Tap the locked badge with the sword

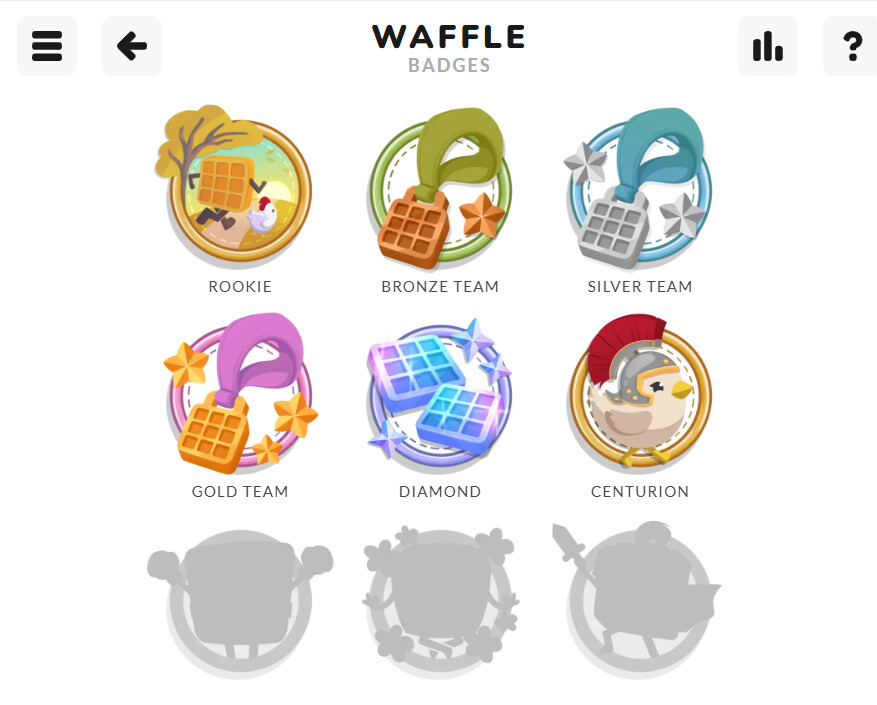pos(638,598)
